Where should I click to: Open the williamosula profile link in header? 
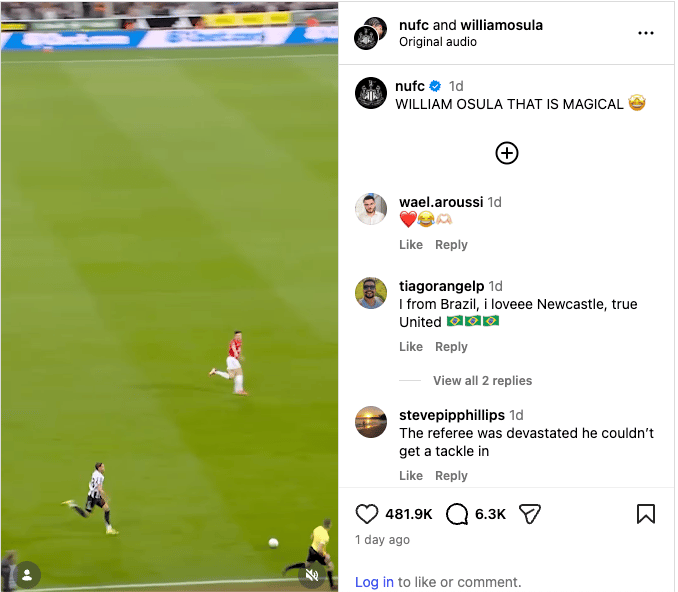(501, 25)
